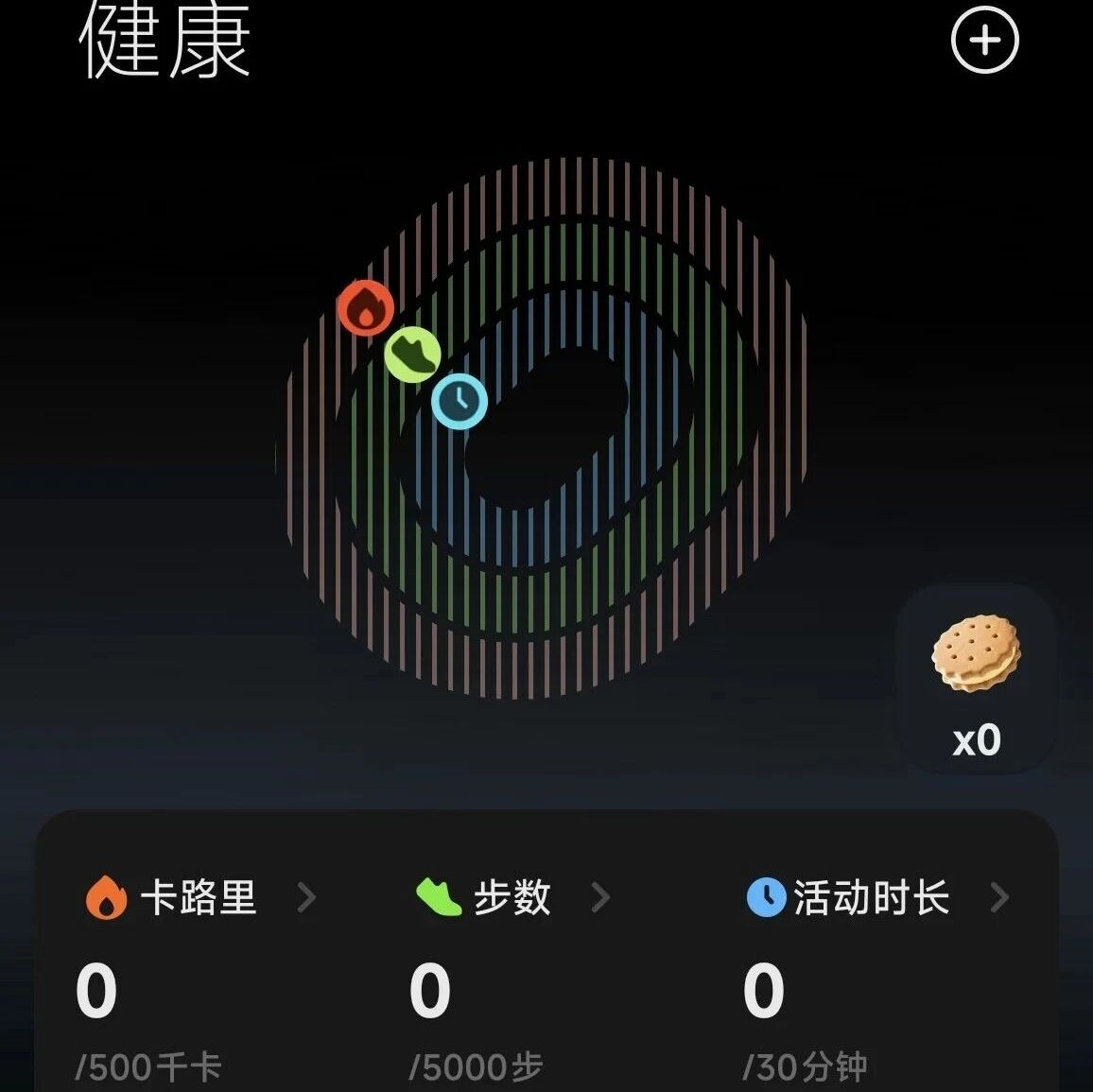Viewport: 1093px width, 1092px height.
Task: Open 步数 step count details
Action: [x=513, y=897]
